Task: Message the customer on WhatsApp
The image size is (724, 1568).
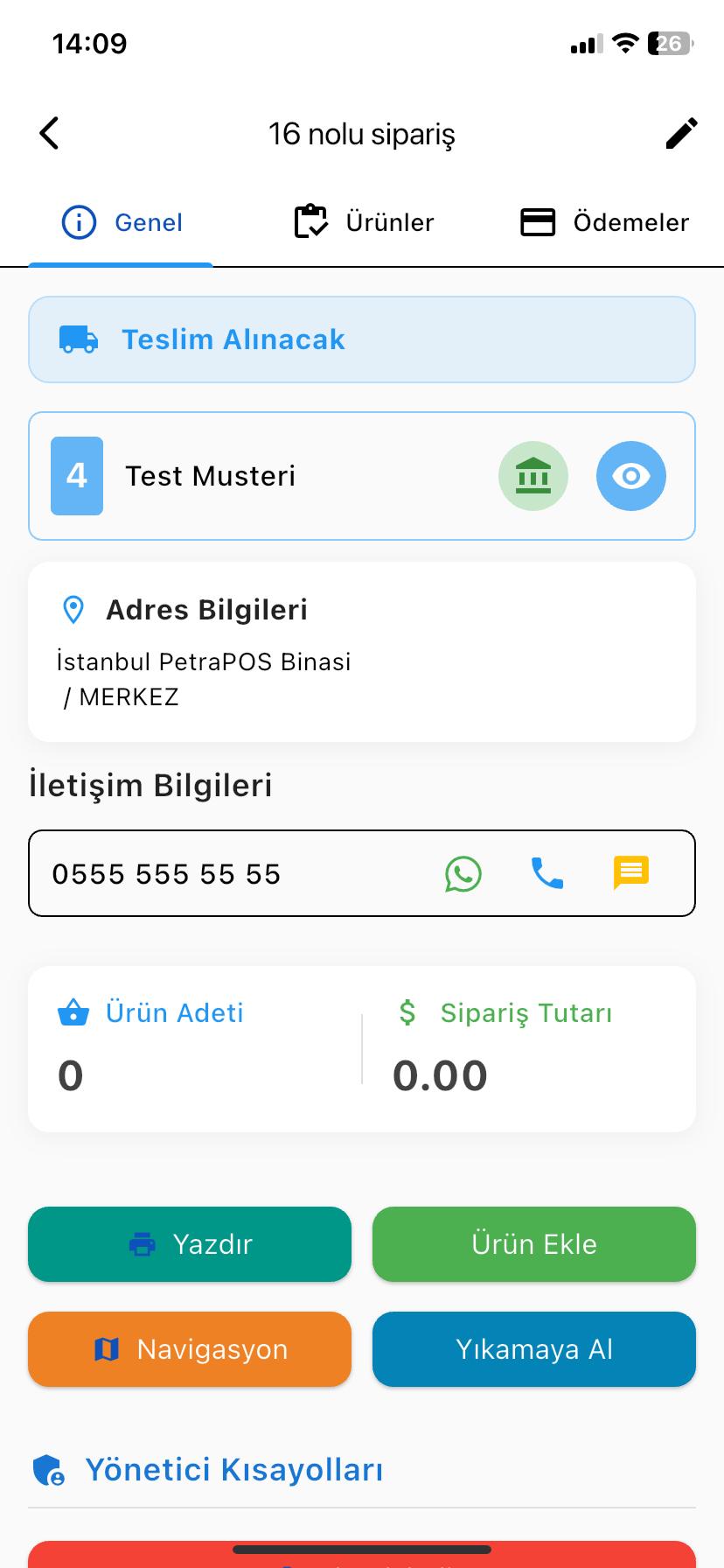Action: (463, 874)
